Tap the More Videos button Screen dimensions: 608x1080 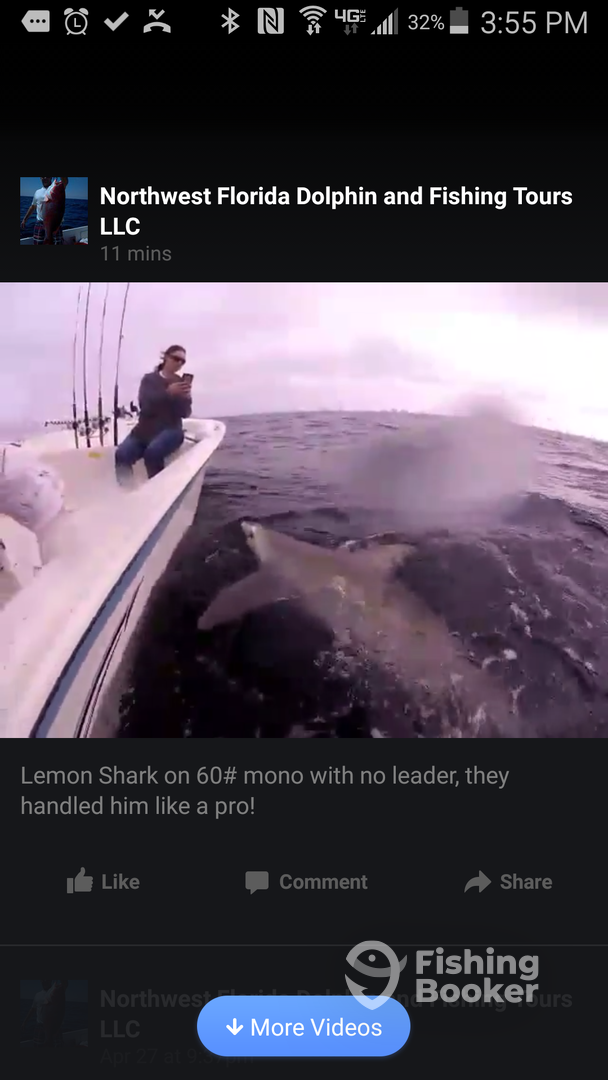(x=304, y=1027)
